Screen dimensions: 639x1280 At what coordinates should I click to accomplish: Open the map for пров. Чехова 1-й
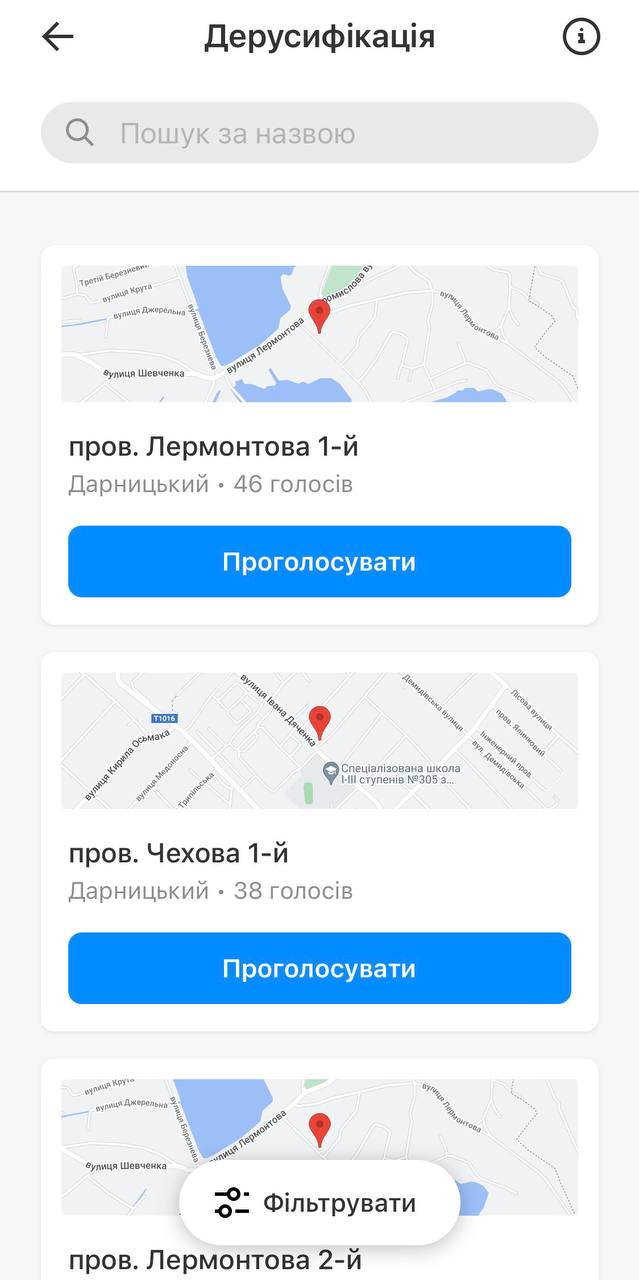point(319,740)
